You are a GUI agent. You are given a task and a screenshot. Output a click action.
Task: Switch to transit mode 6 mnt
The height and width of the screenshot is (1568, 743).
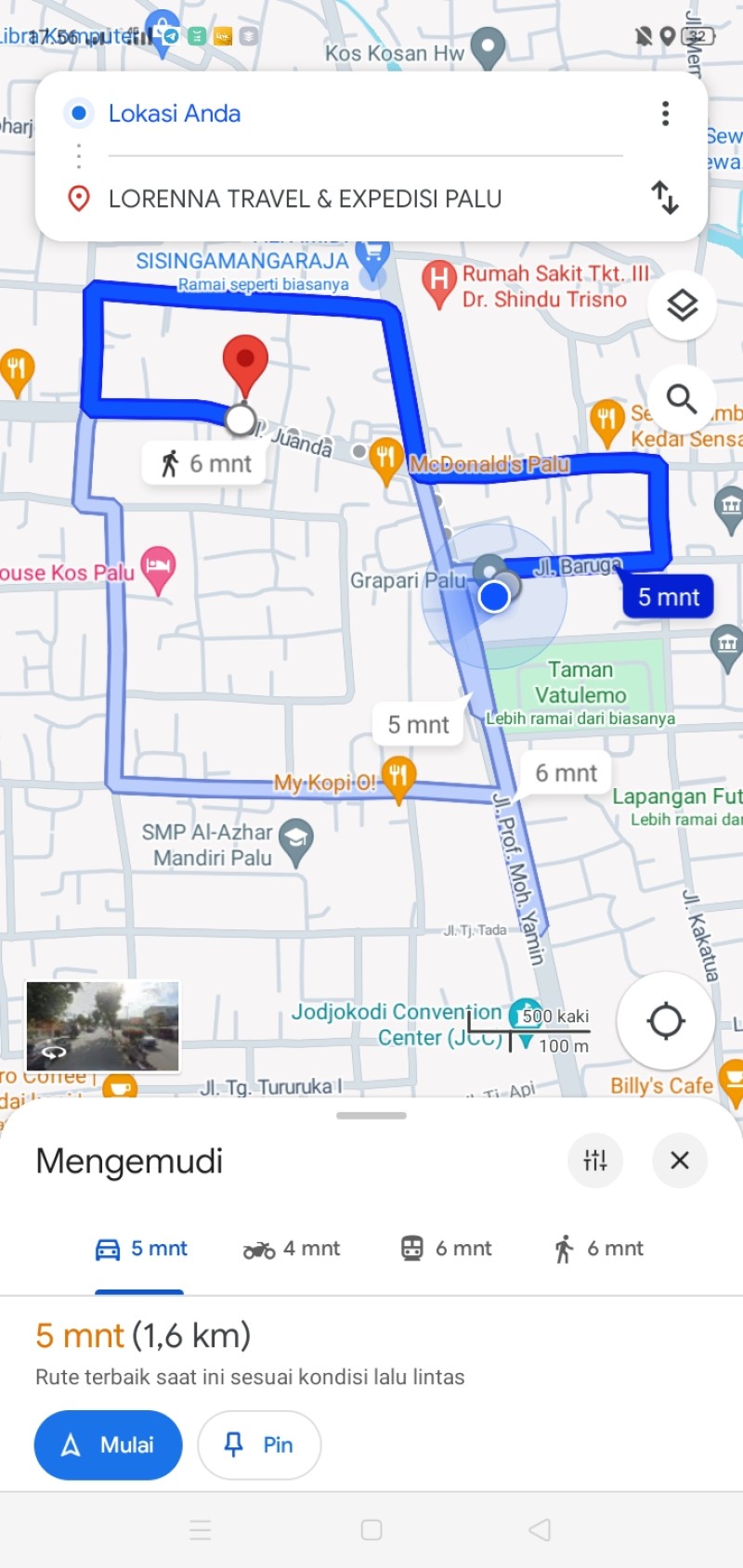tap(447, 1249)
